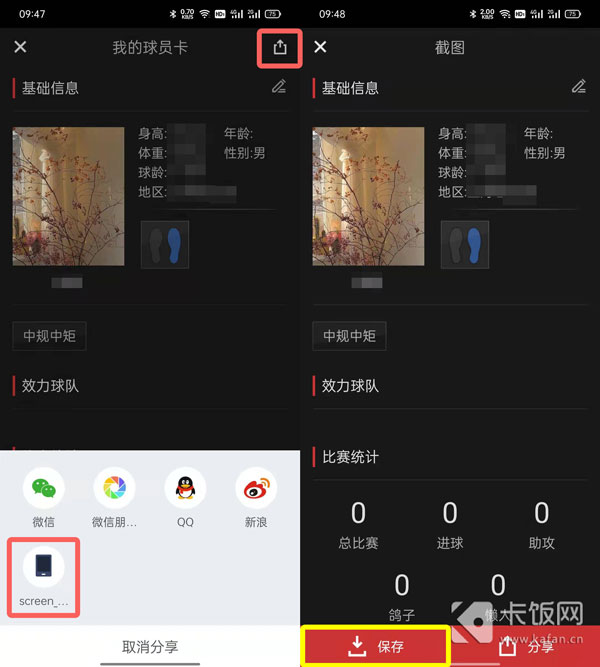This screenshot has height=667, width=600.
Task: Open the share icon on 我的球员卡
Action: (280, 47)
